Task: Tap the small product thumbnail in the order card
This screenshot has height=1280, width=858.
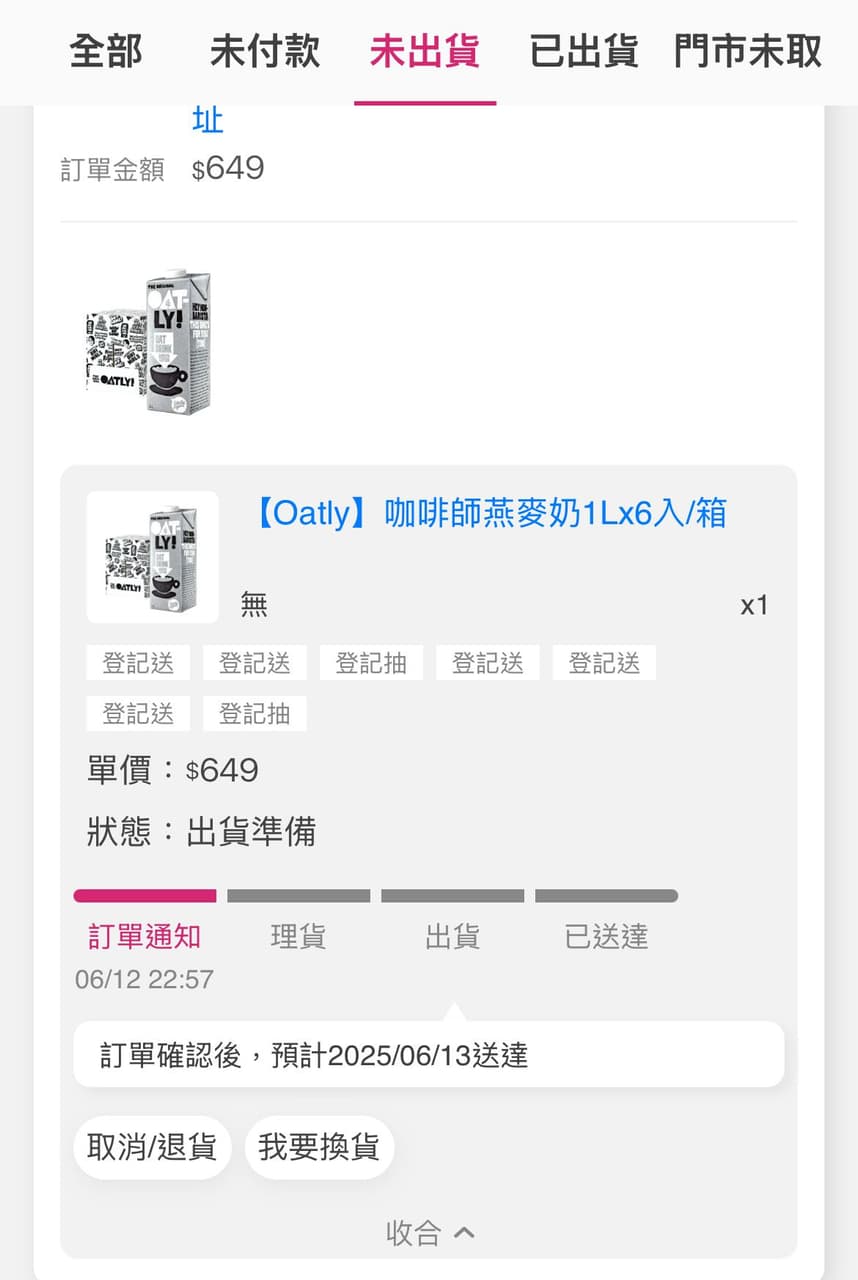Action: (151, 557)
